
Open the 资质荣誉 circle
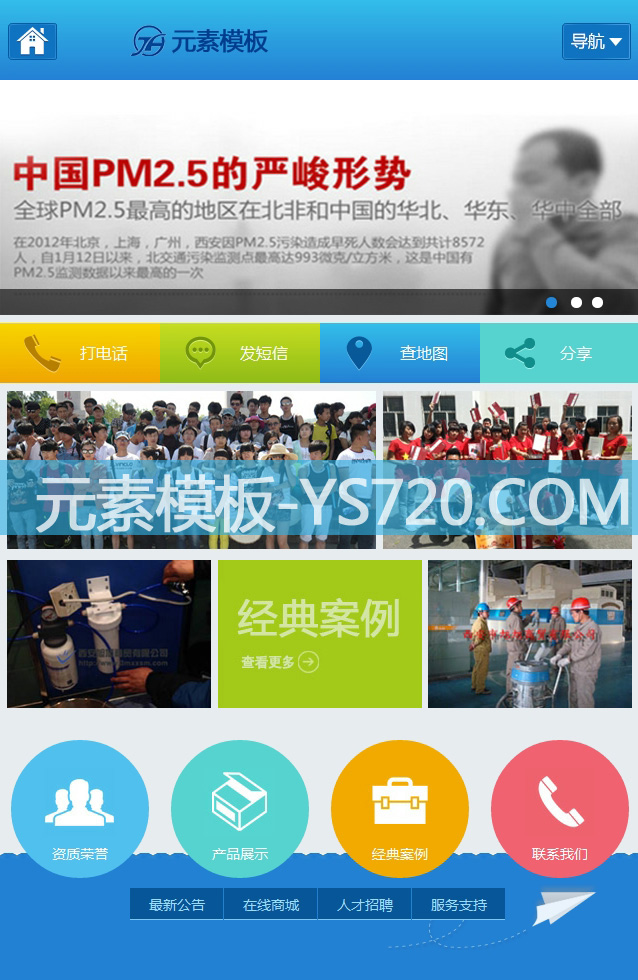point(80,808)
